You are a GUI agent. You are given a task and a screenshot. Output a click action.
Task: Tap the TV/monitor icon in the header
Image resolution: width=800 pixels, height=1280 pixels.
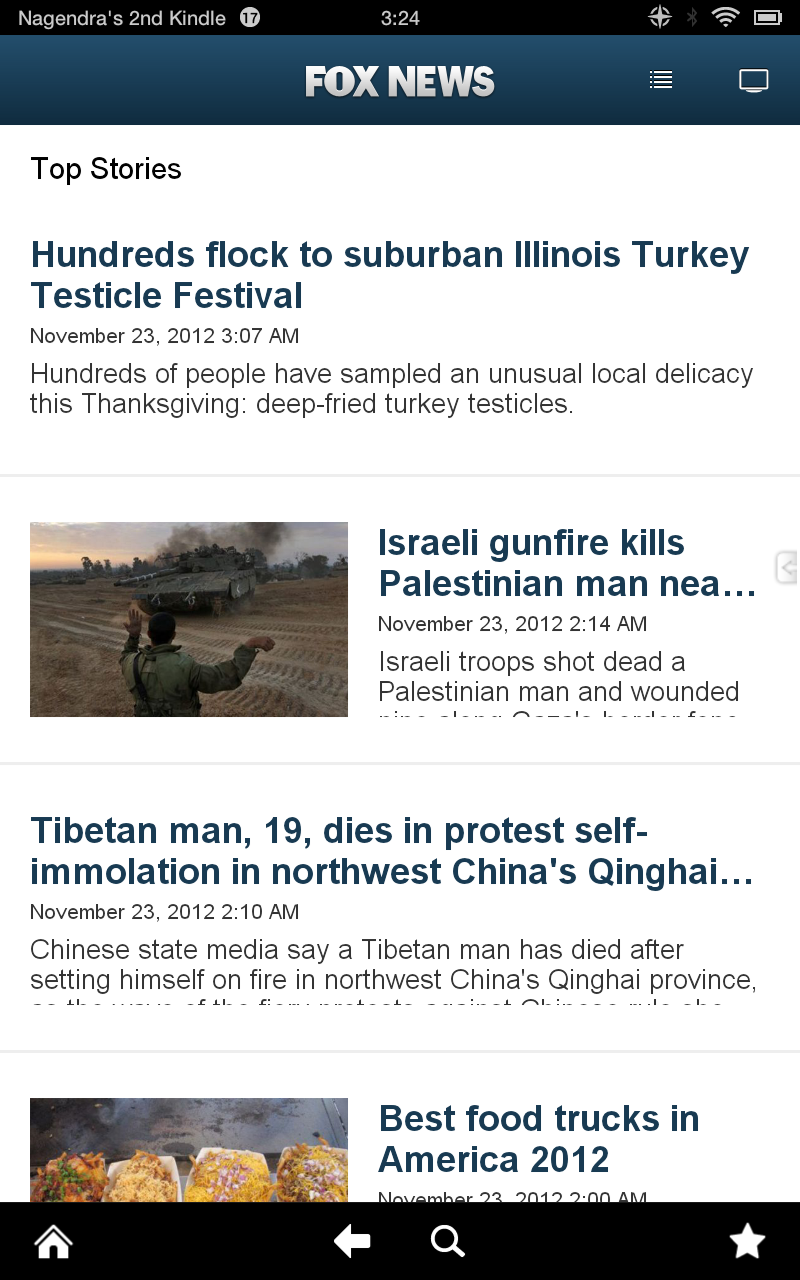[x=755, y=80]
